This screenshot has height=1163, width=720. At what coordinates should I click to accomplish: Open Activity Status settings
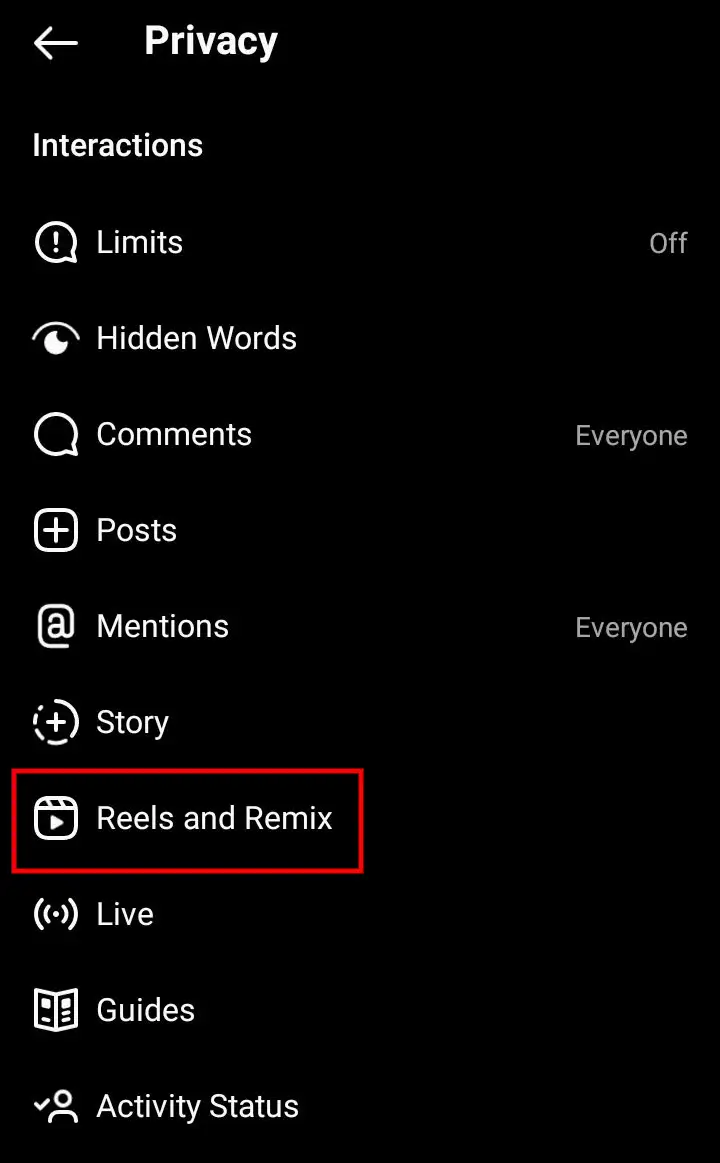point(360,1107)
